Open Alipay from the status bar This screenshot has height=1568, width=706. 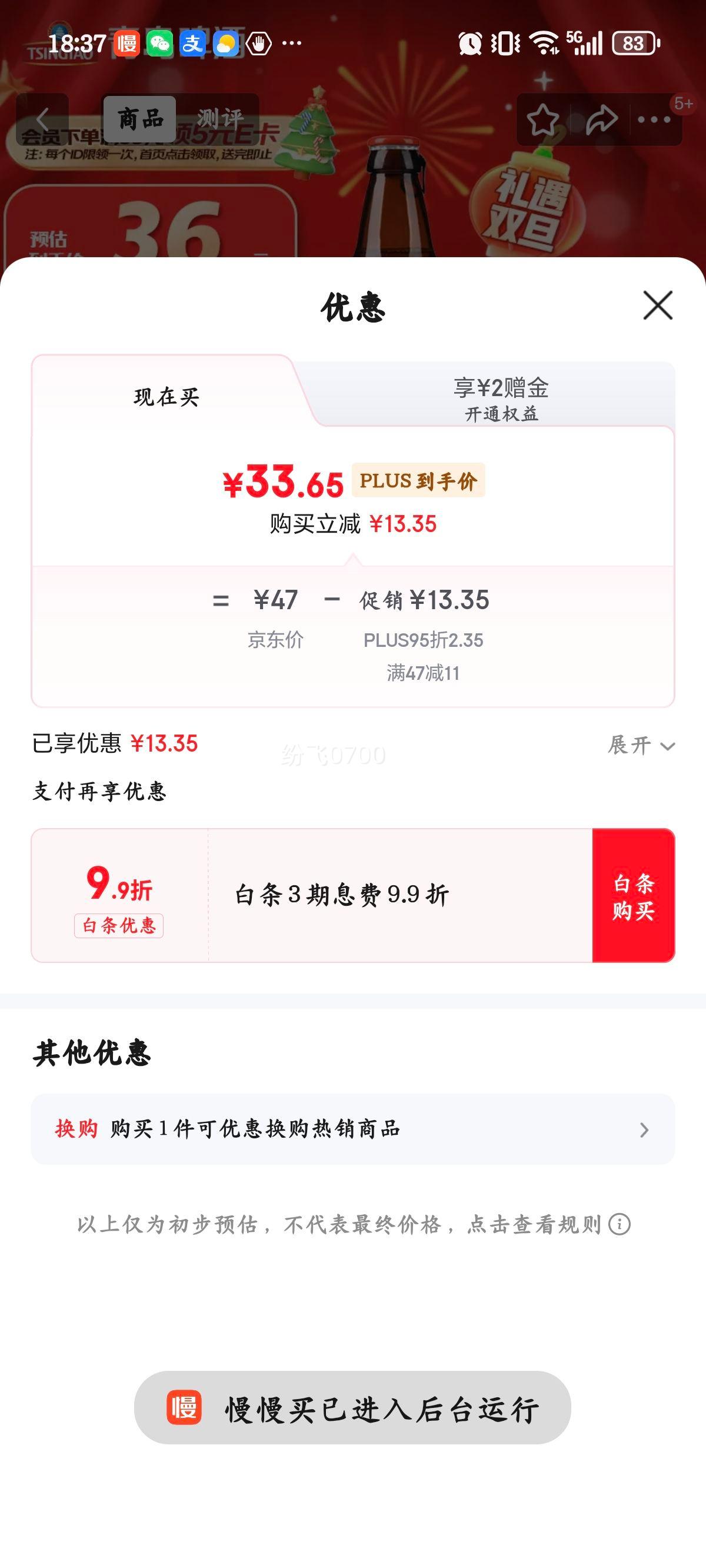coord(194,41)
